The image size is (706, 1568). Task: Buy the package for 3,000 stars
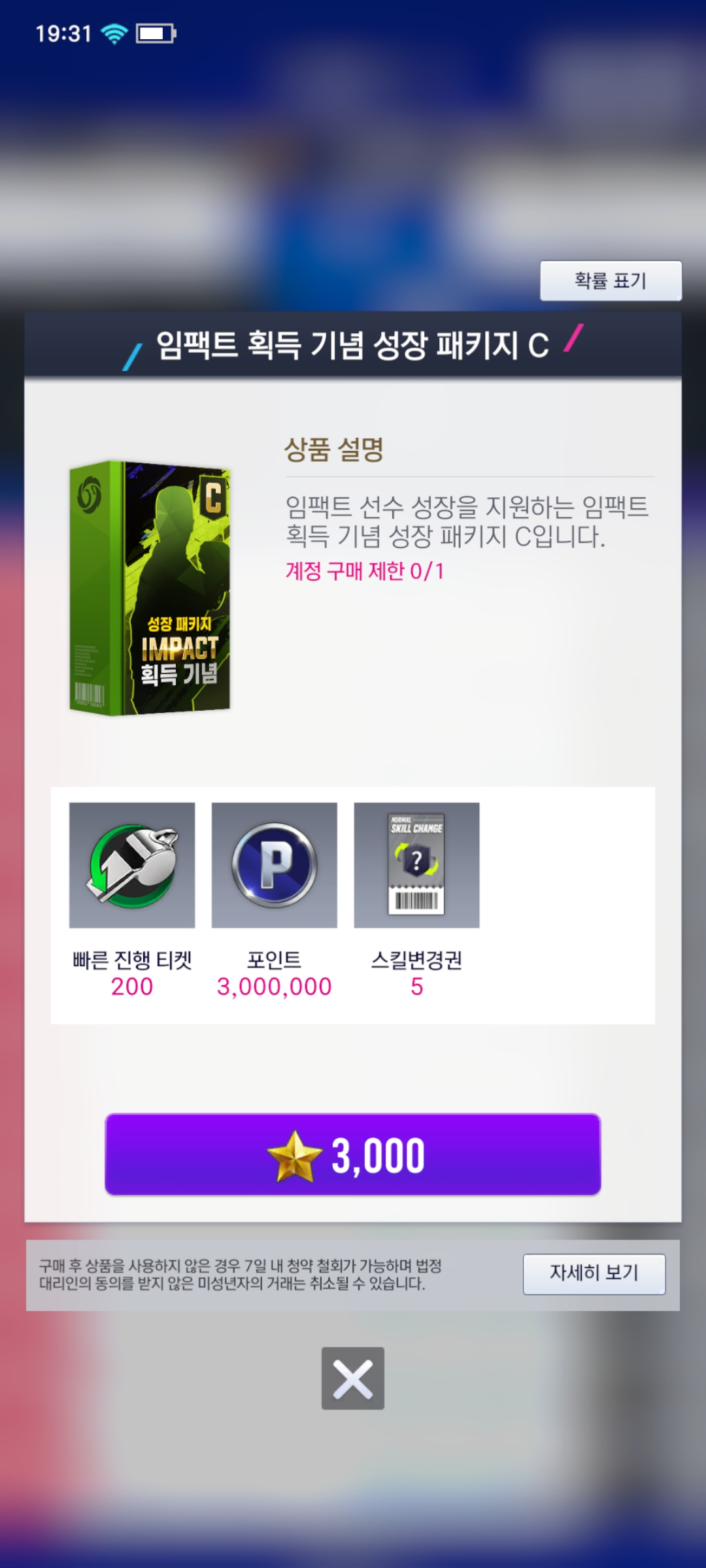[353, 1154]
